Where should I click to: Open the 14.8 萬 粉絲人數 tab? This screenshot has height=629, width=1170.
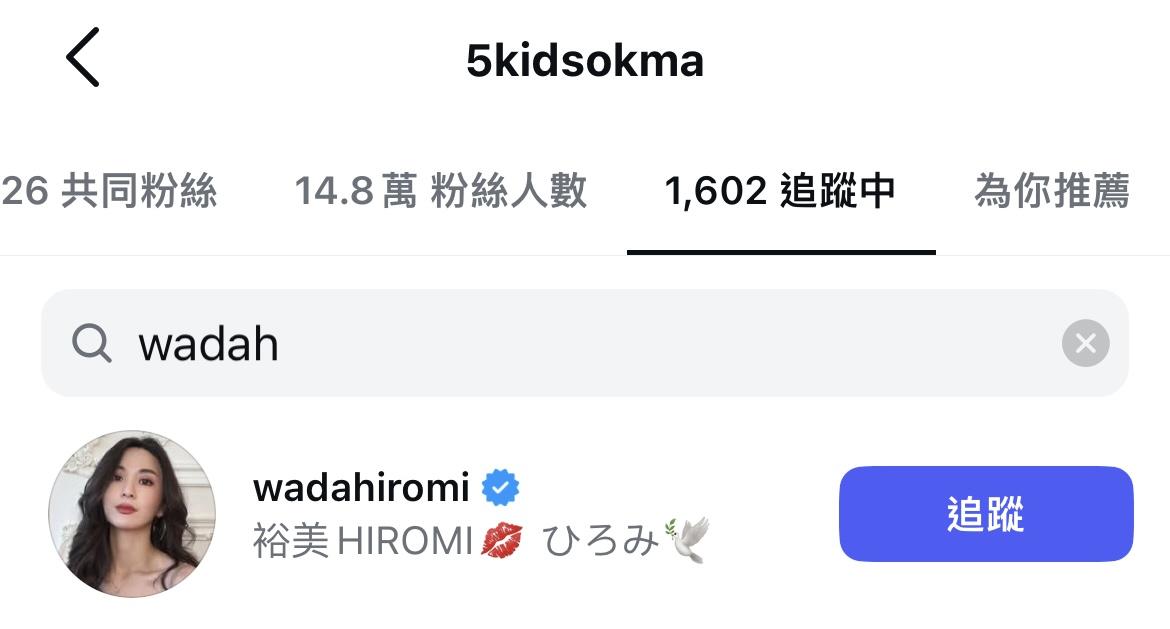[440, 191]
